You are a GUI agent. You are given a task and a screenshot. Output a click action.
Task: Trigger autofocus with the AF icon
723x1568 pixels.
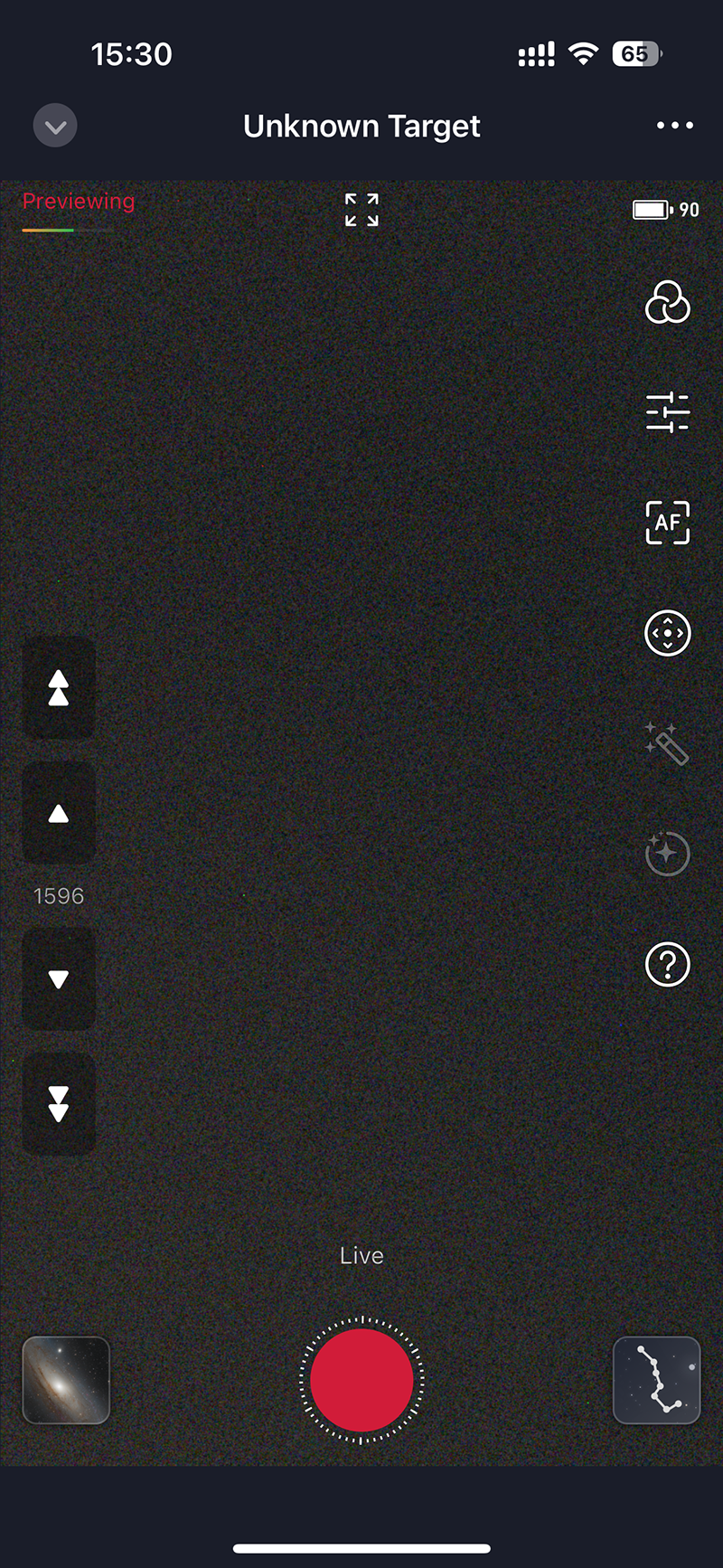(667, 523)
